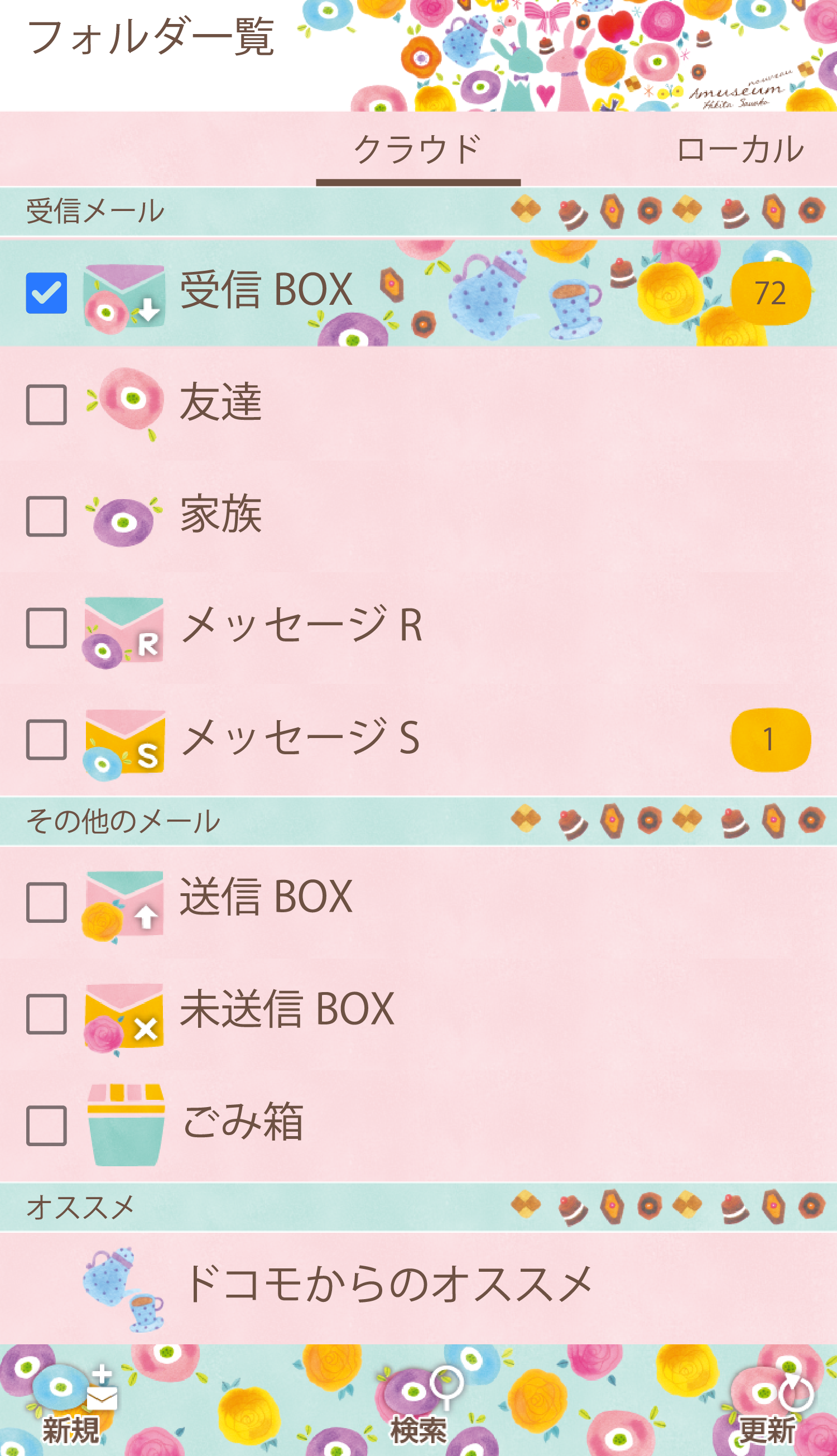837x1456 pixels.
Task: Switch to the ローカル tab
Action: 740,150
